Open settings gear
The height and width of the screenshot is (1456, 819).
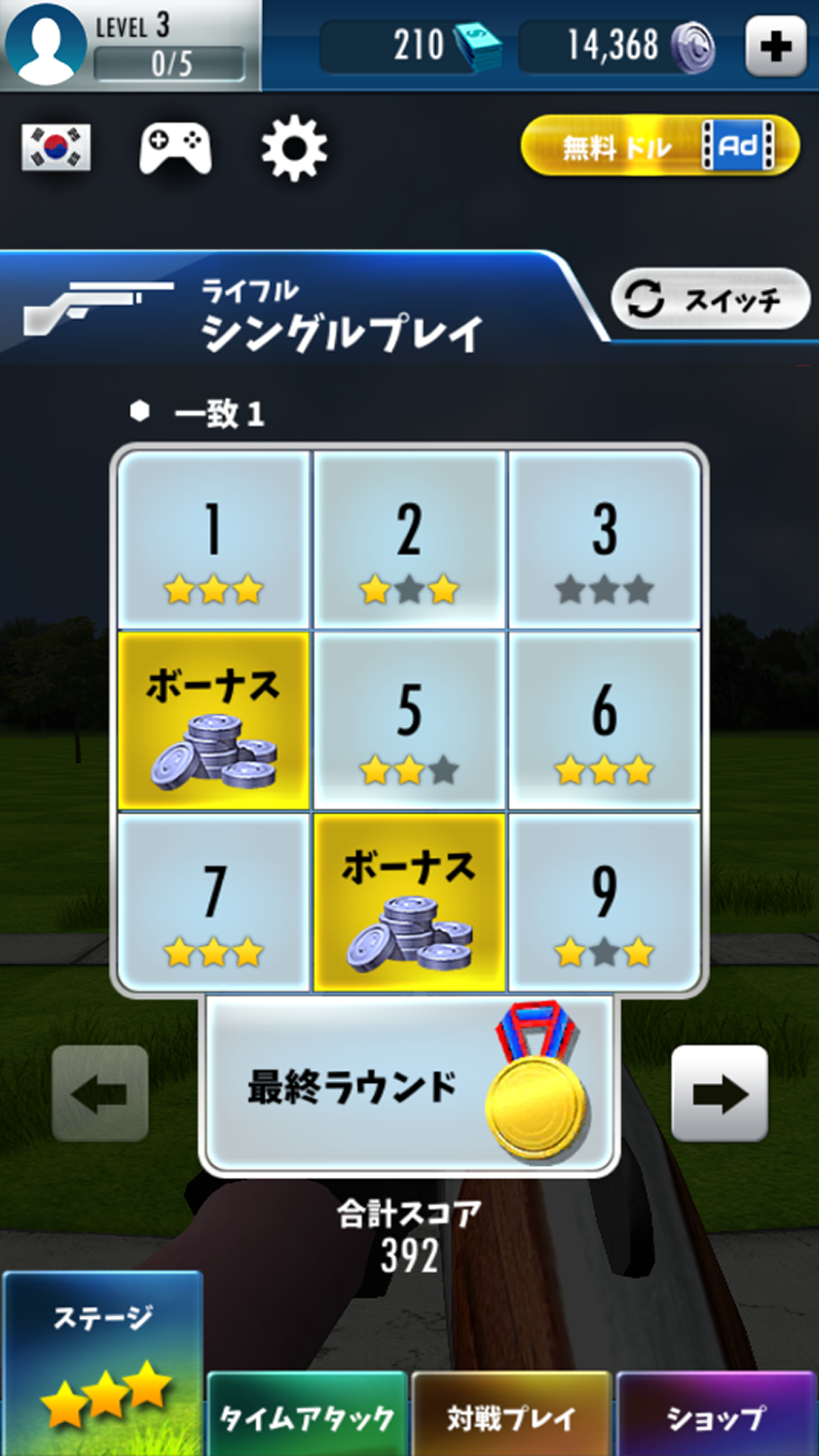[x=294, y=147]
